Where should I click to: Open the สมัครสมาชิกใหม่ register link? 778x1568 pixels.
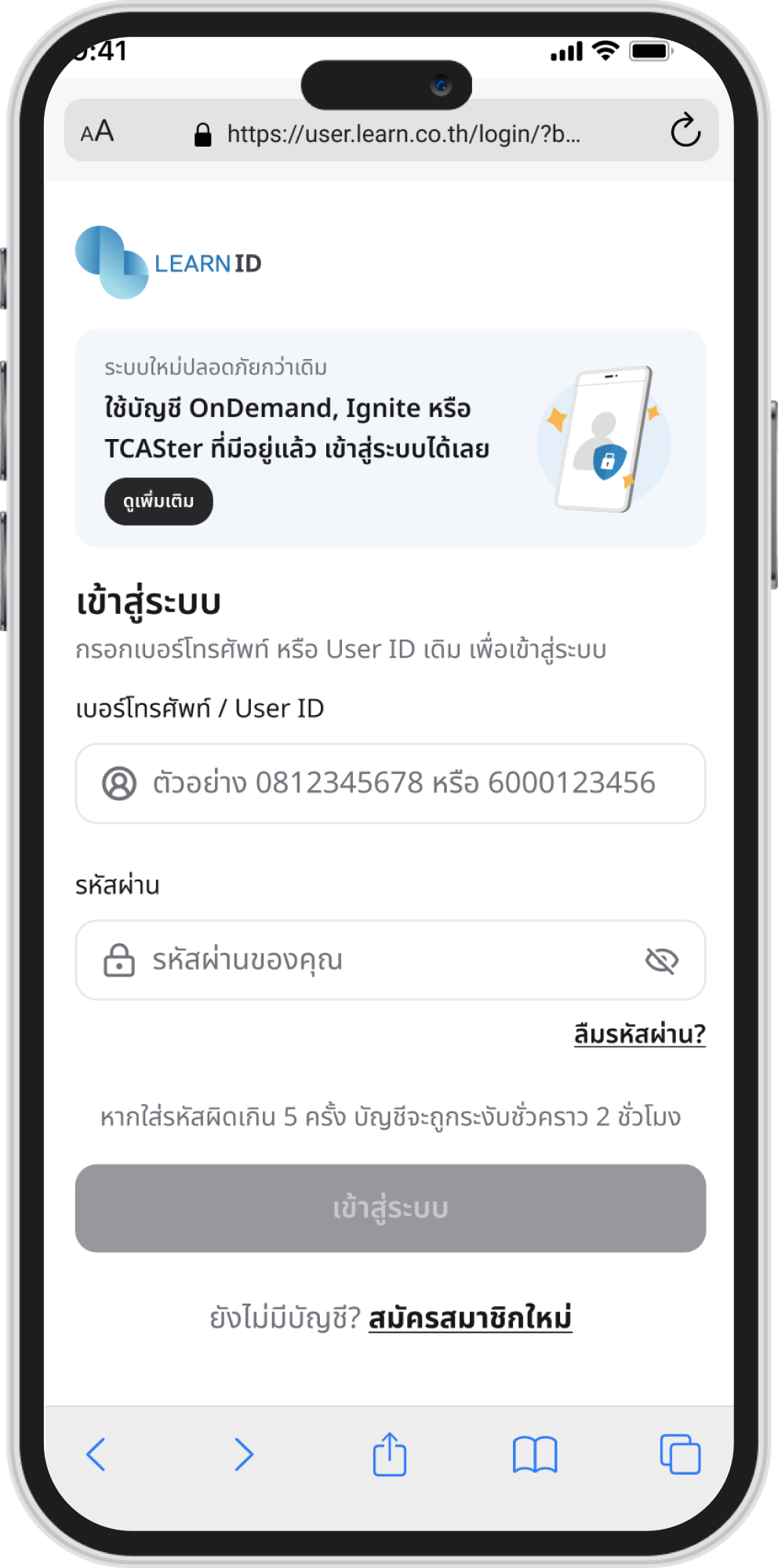(x=470, y=1318)
